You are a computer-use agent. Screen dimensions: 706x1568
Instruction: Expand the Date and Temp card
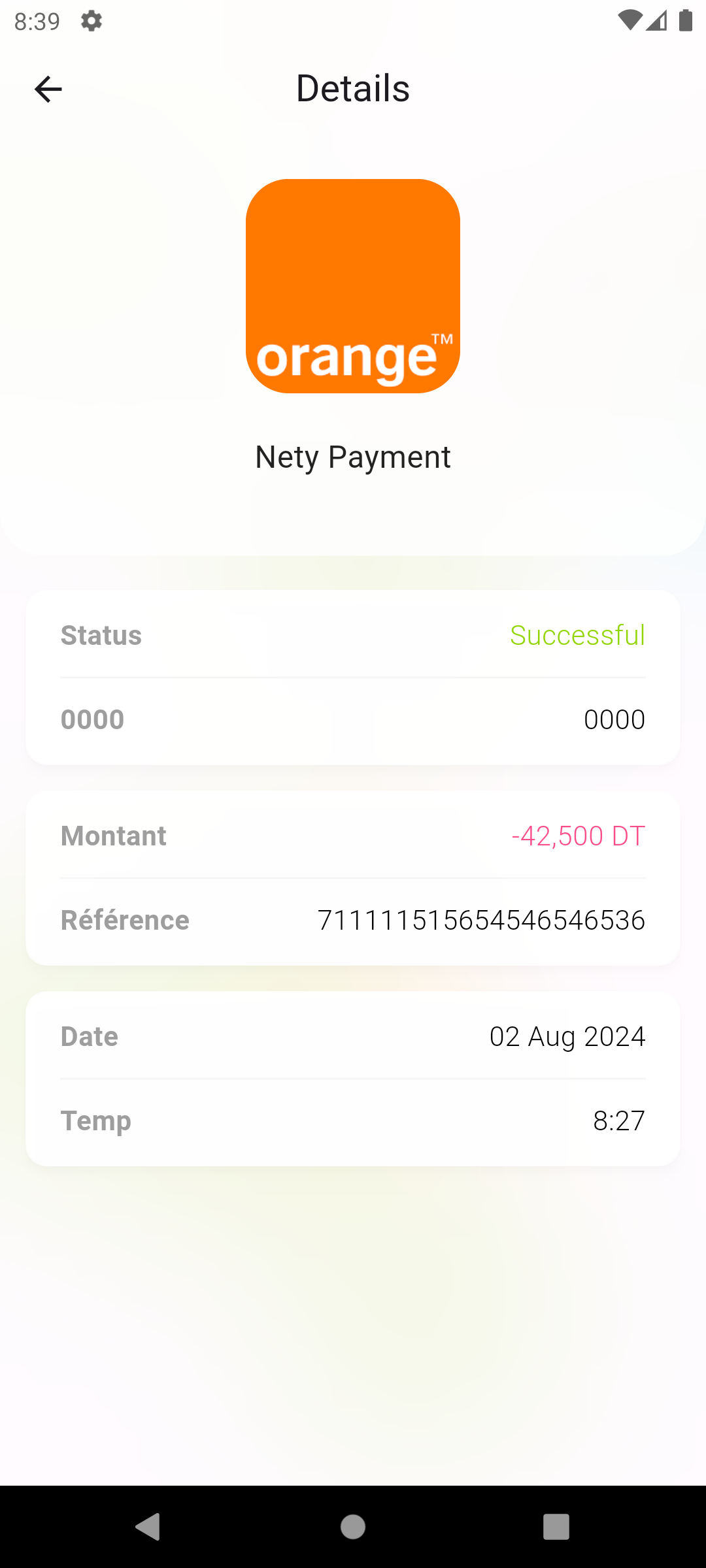[x=352, y=1078]
